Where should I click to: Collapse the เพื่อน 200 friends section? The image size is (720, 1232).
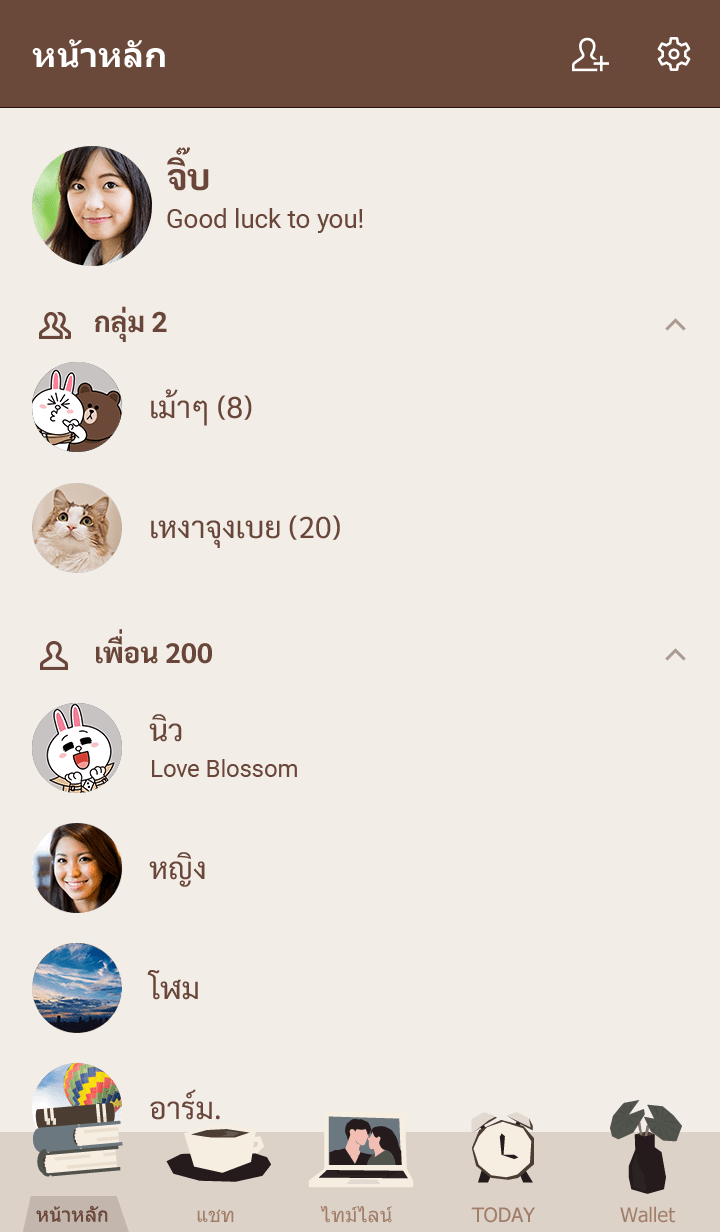coord(675,654)
